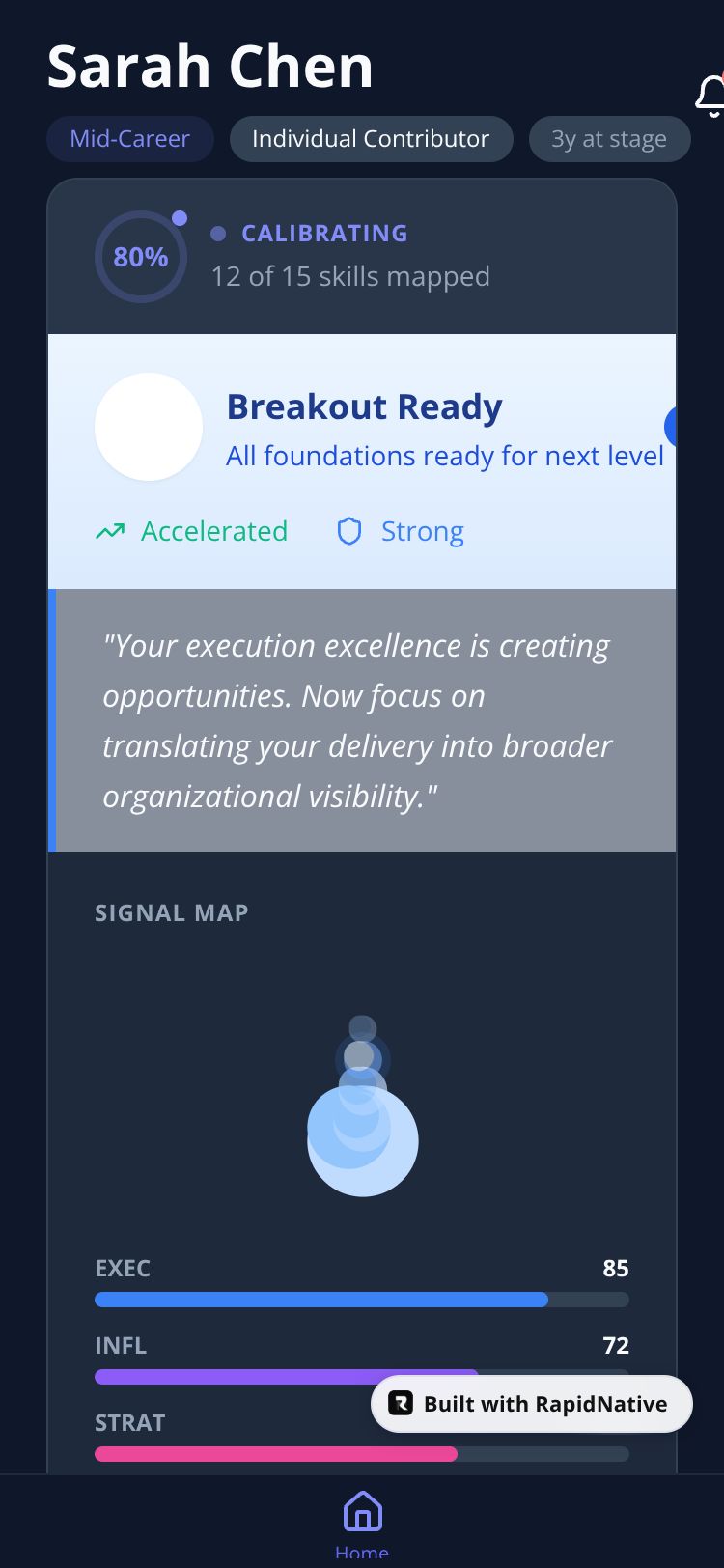Switch to the Home tab
The width and height of the screenshot is (724, 1568).
click(362, 1524)
